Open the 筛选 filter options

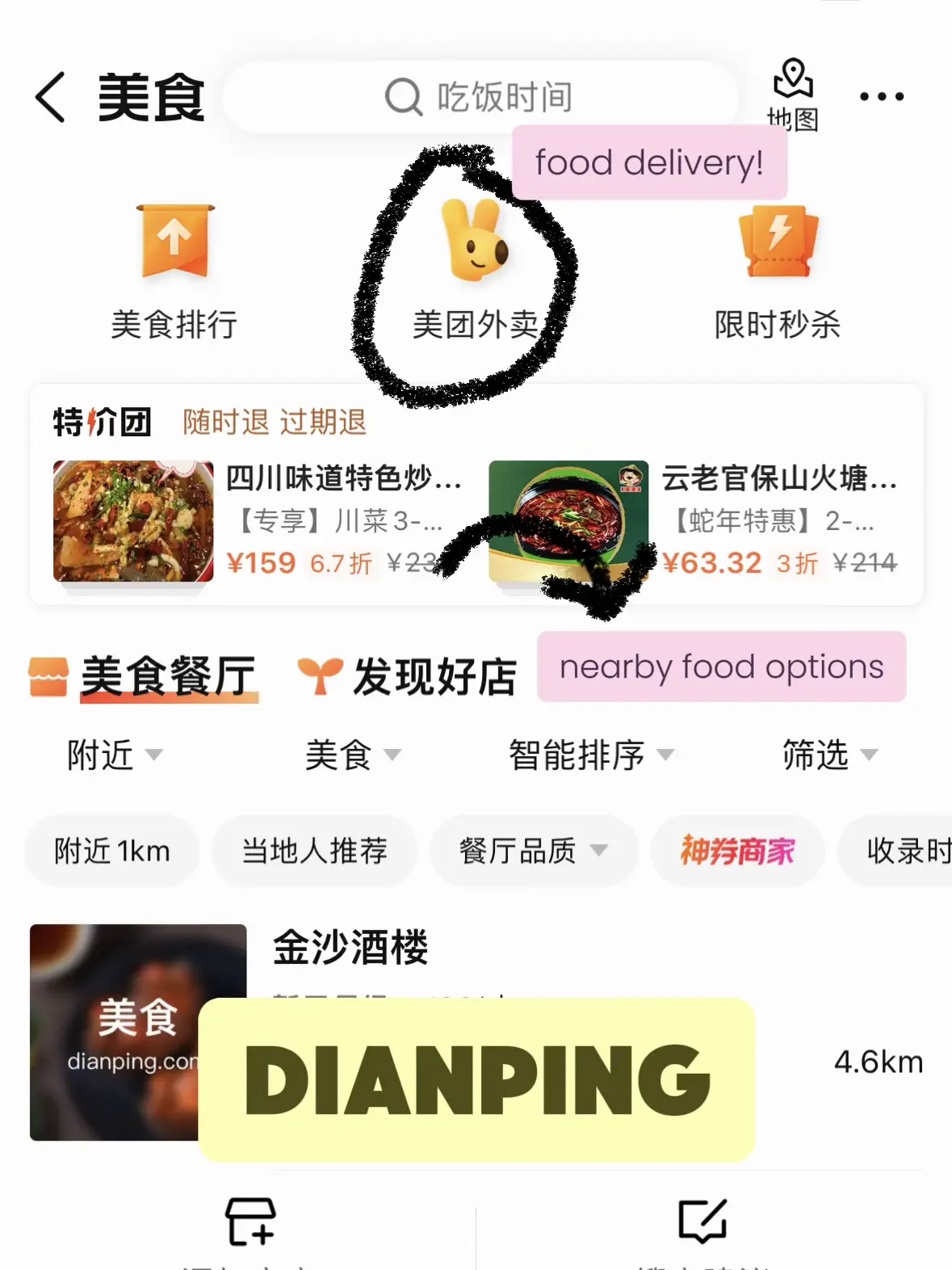click(x=828, y=755)
